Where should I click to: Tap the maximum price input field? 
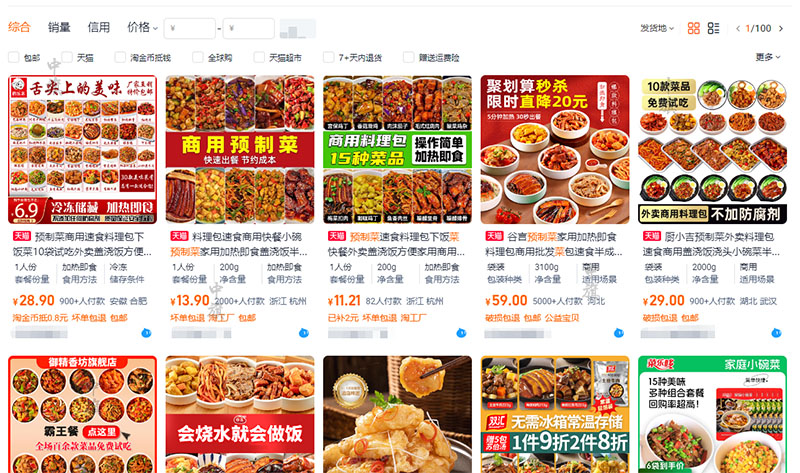pyautogui.click(x=249, y=28)
